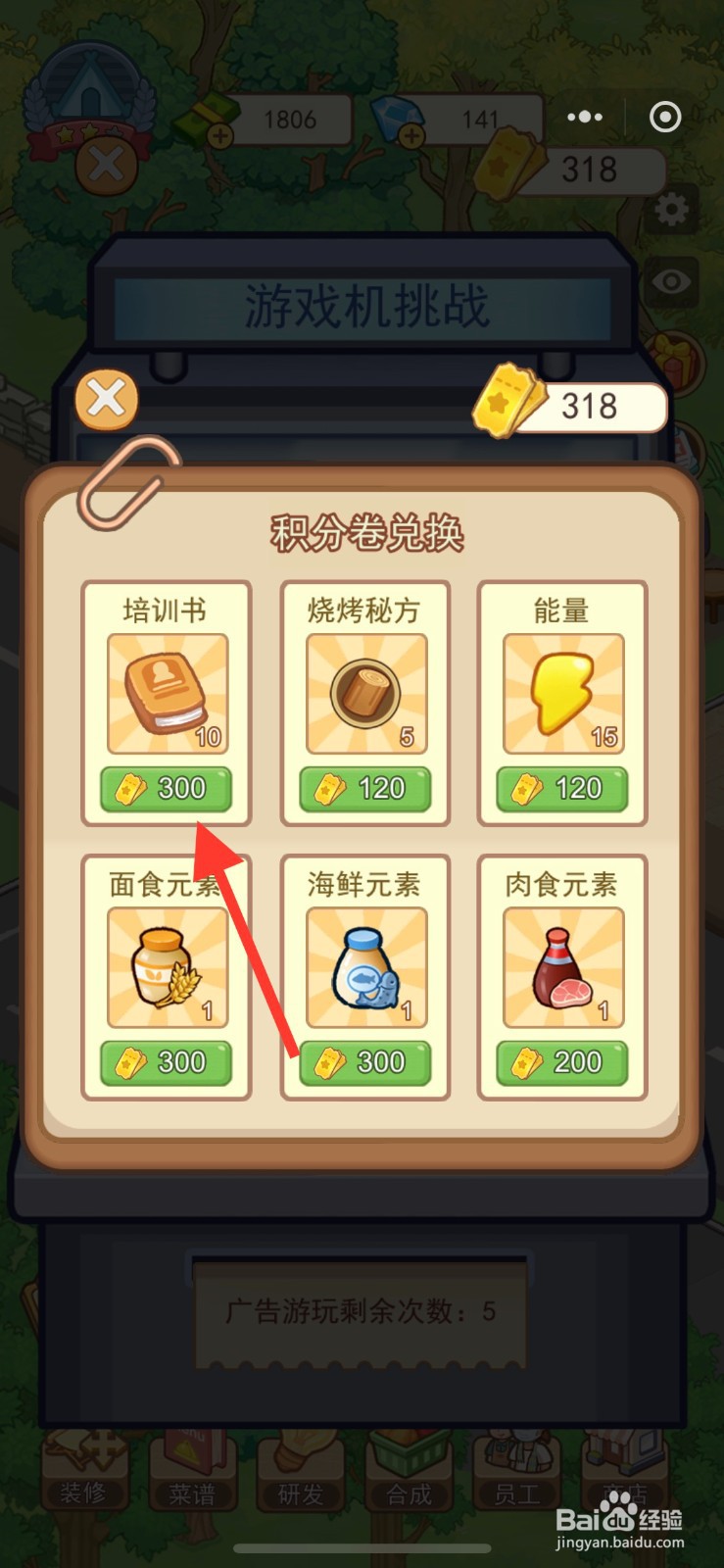Tap the circle target button top right
The width and height of the screenshot is (724, 1568).
664,118
